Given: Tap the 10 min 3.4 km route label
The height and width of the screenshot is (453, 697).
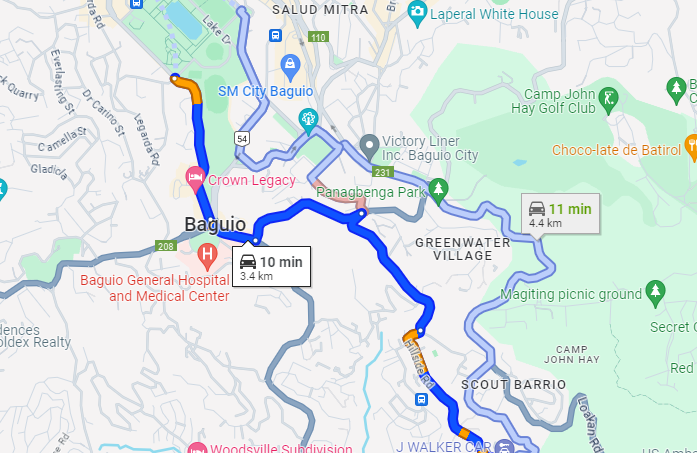Looking at the screenshot, I should (272, 267).
